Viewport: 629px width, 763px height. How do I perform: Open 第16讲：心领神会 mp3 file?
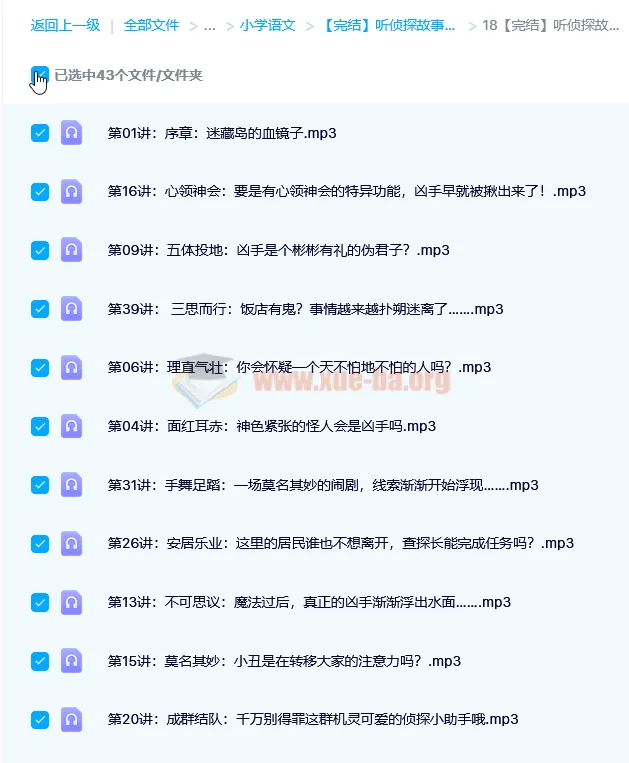346,191
